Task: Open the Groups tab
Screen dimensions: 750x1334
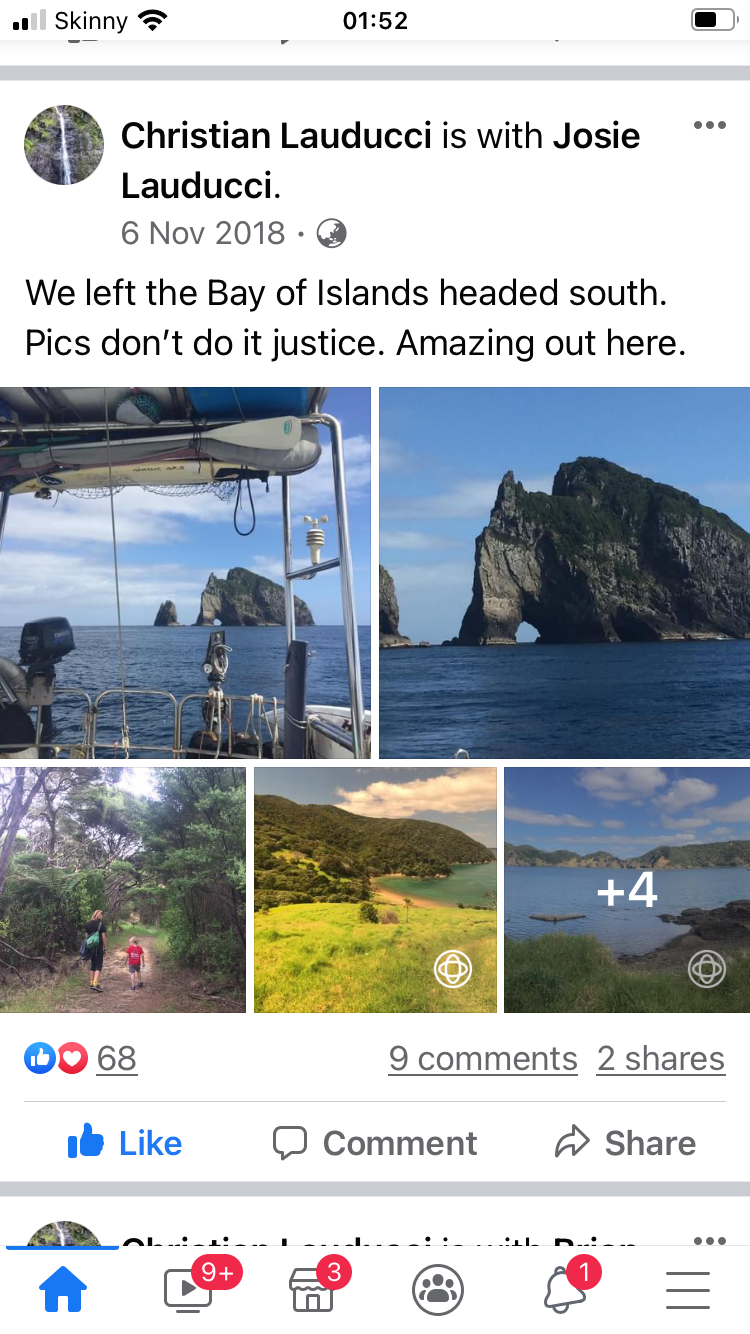Action: pos(438,1291)
